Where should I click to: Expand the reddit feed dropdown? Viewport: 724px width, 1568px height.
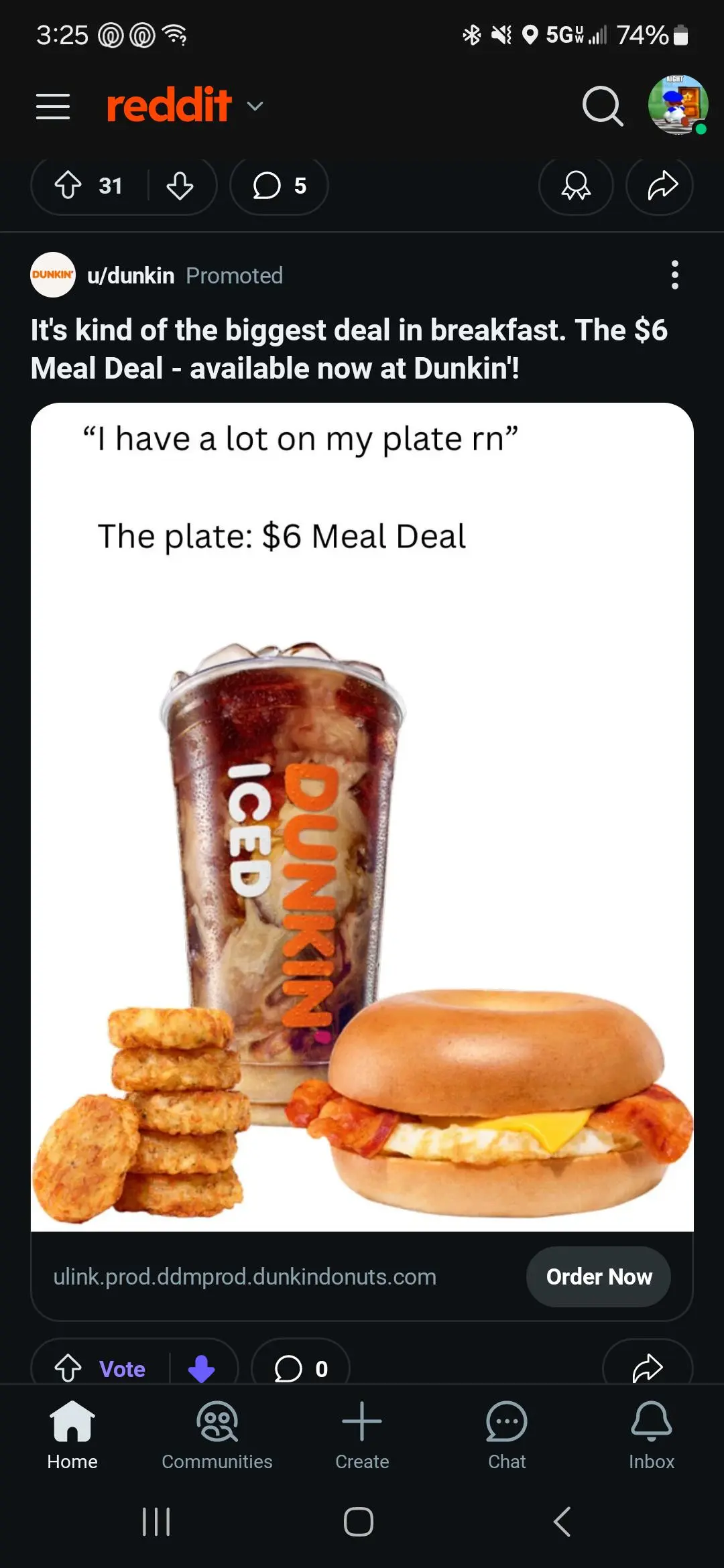pyautogui.click(x=255, y=106)
